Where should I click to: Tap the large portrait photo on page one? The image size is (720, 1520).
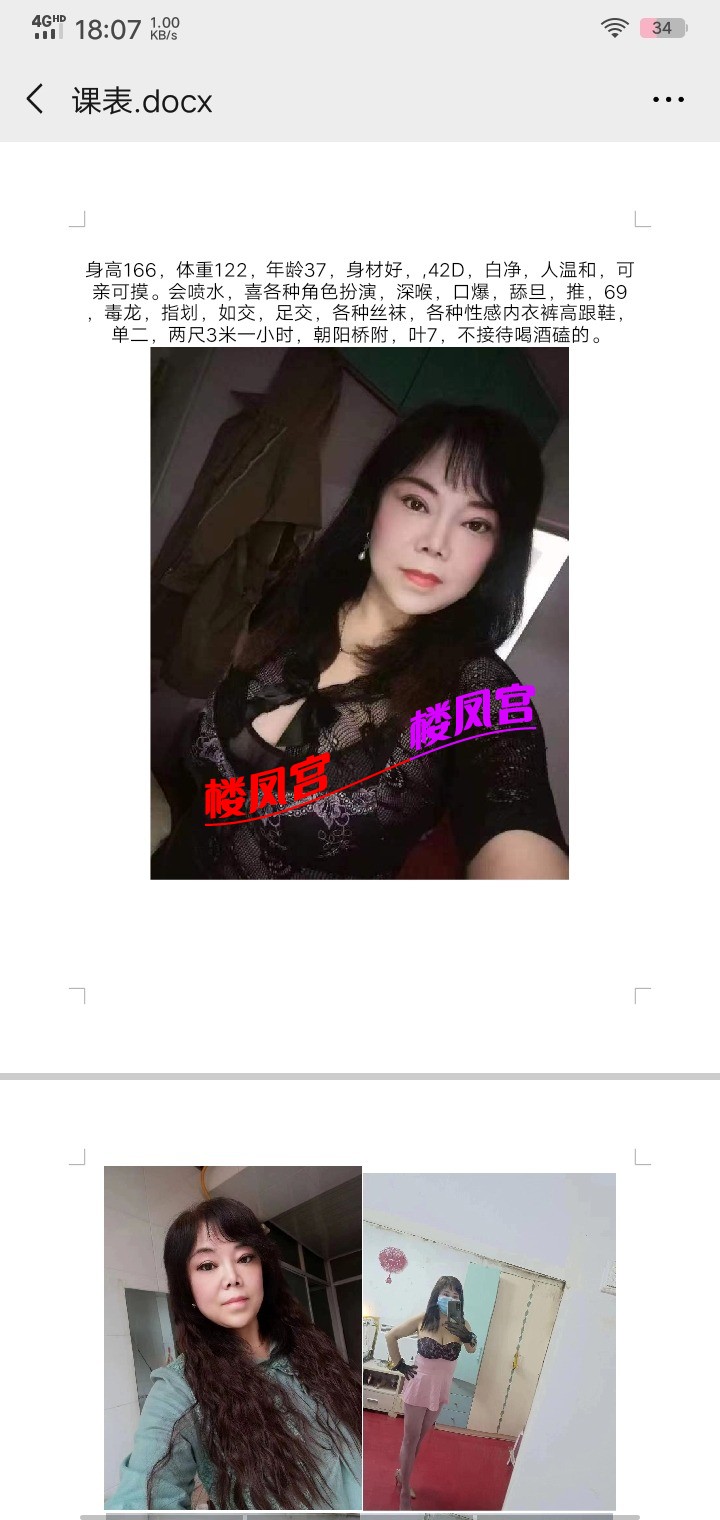coord(360,615)
